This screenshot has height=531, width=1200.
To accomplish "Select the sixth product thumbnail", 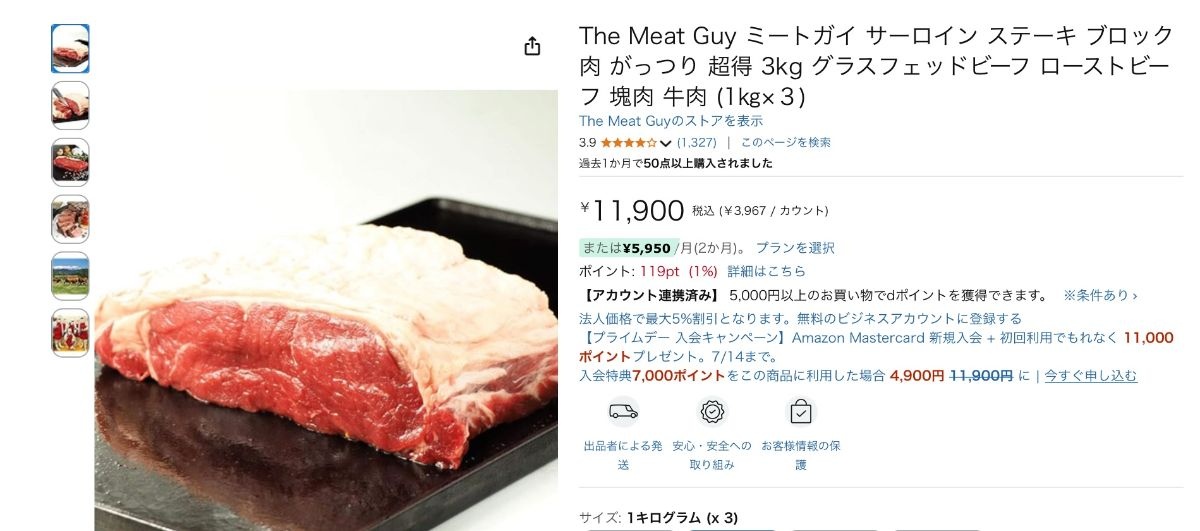I will (x=70, y=333).
